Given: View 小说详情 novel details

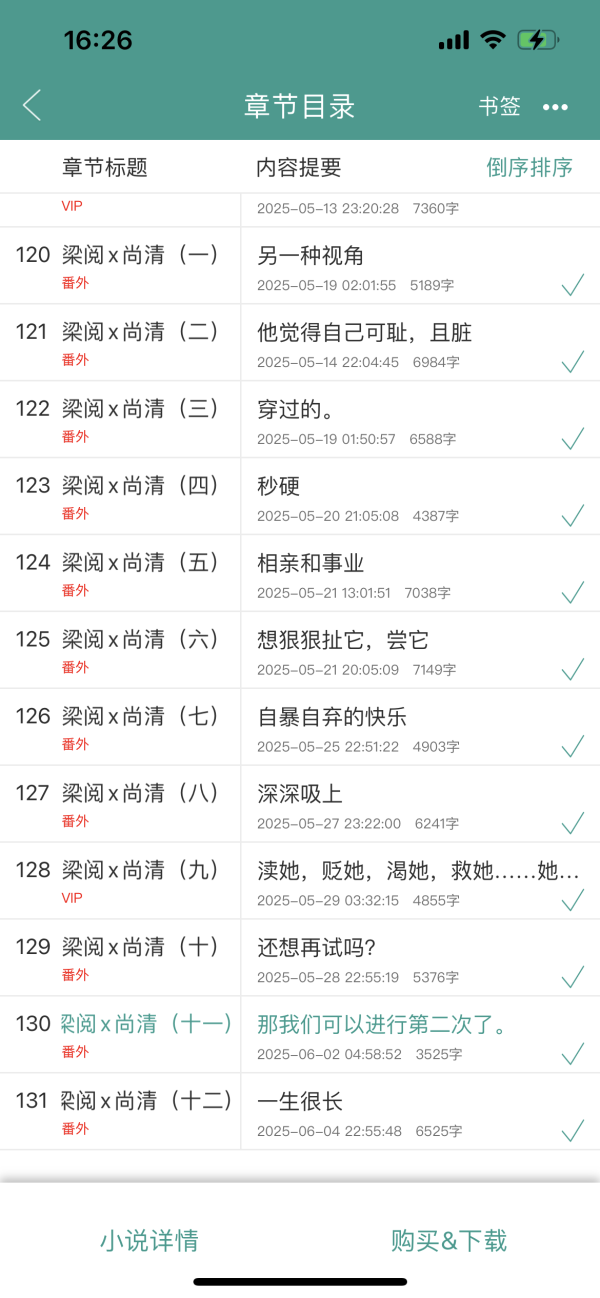Looking at the screenshot, I should pos(149,1241).
